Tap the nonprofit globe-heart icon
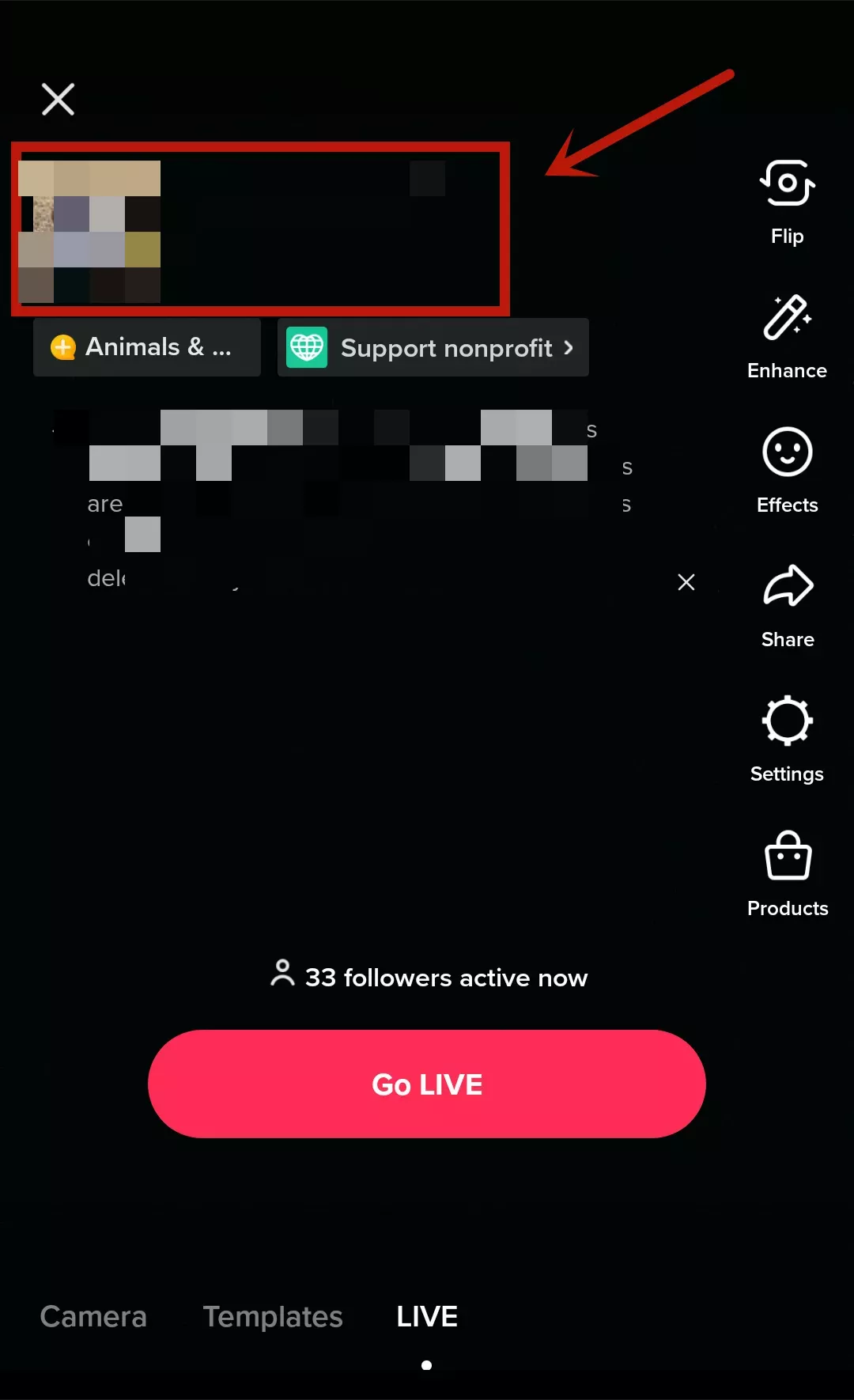This screenshot has width=854, height=1400. [307, 346]
